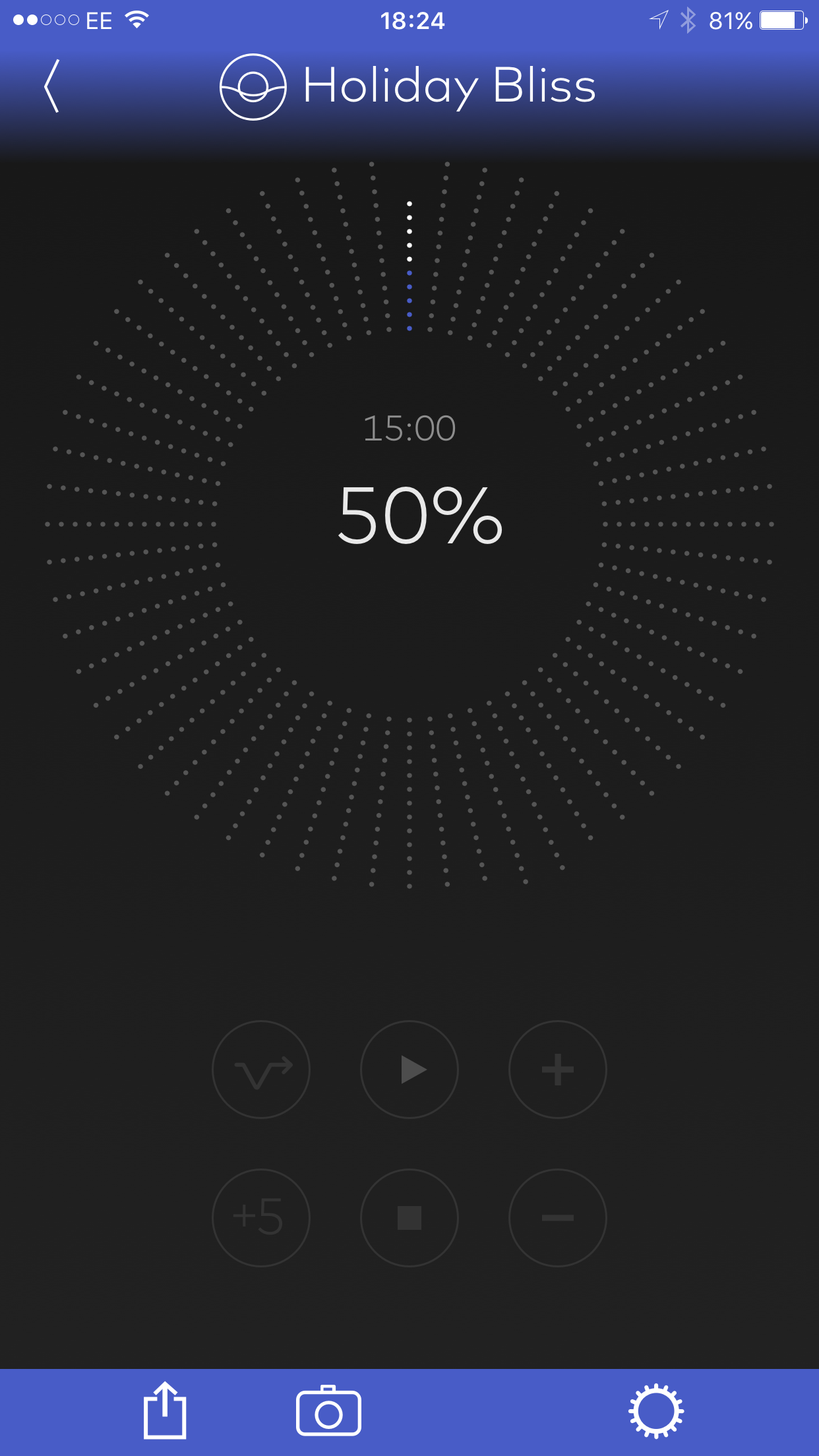This screenshot has height=1456, width=819.
Task: Add five minutes with the +5 button
Action: [x=261, y=1218]
